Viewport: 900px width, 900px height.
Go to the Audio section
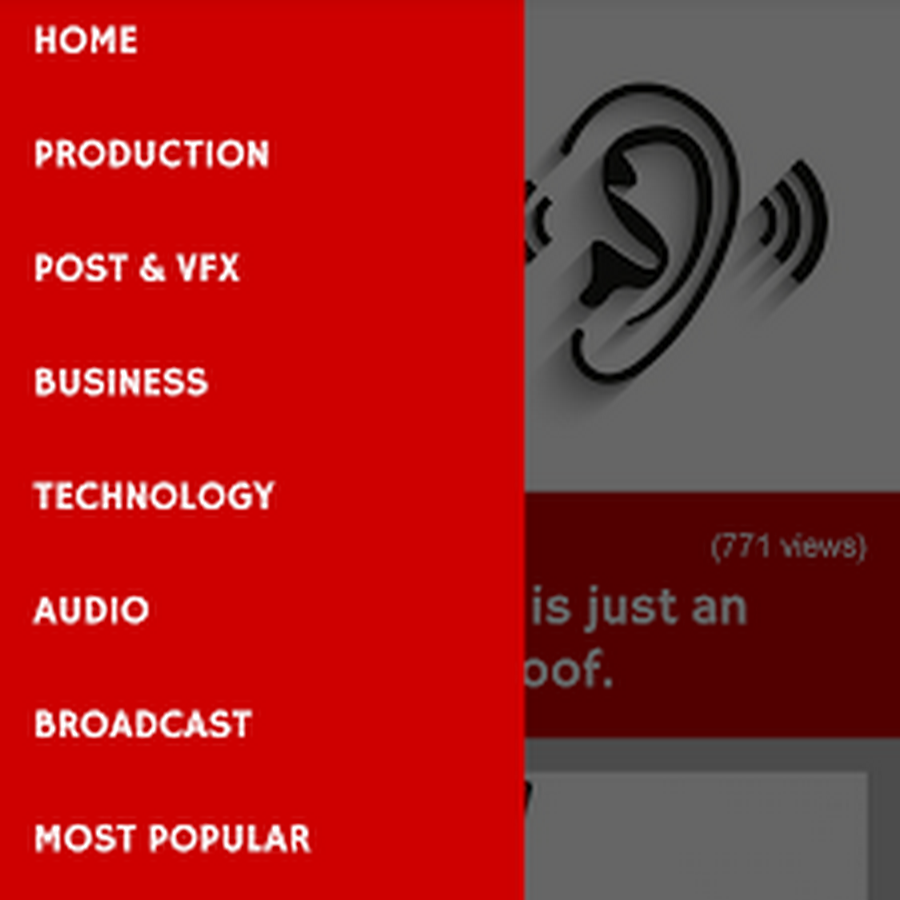91,610
